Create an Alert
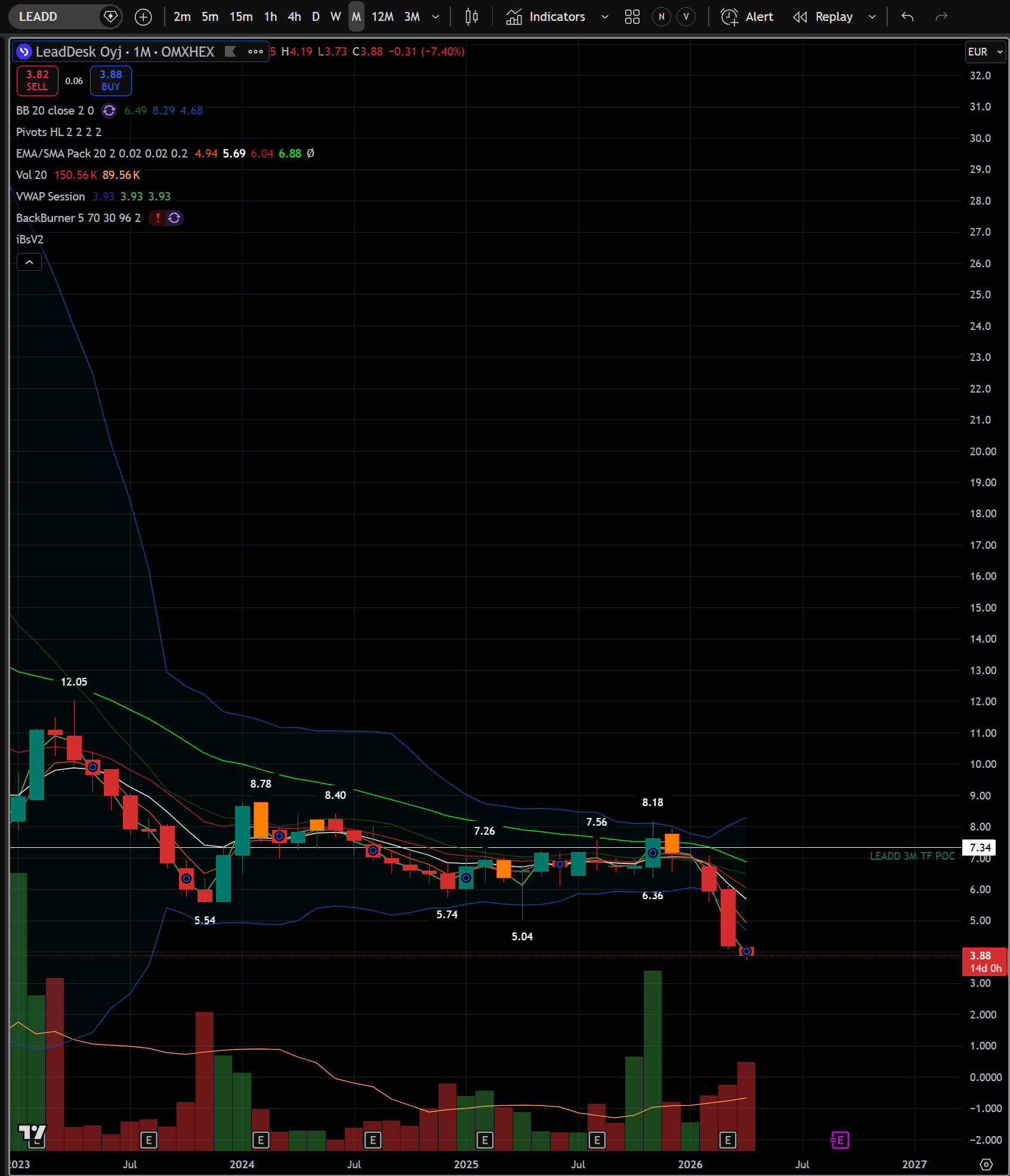The width and height of the screenshot is (1010, 1176). [747, 17]
